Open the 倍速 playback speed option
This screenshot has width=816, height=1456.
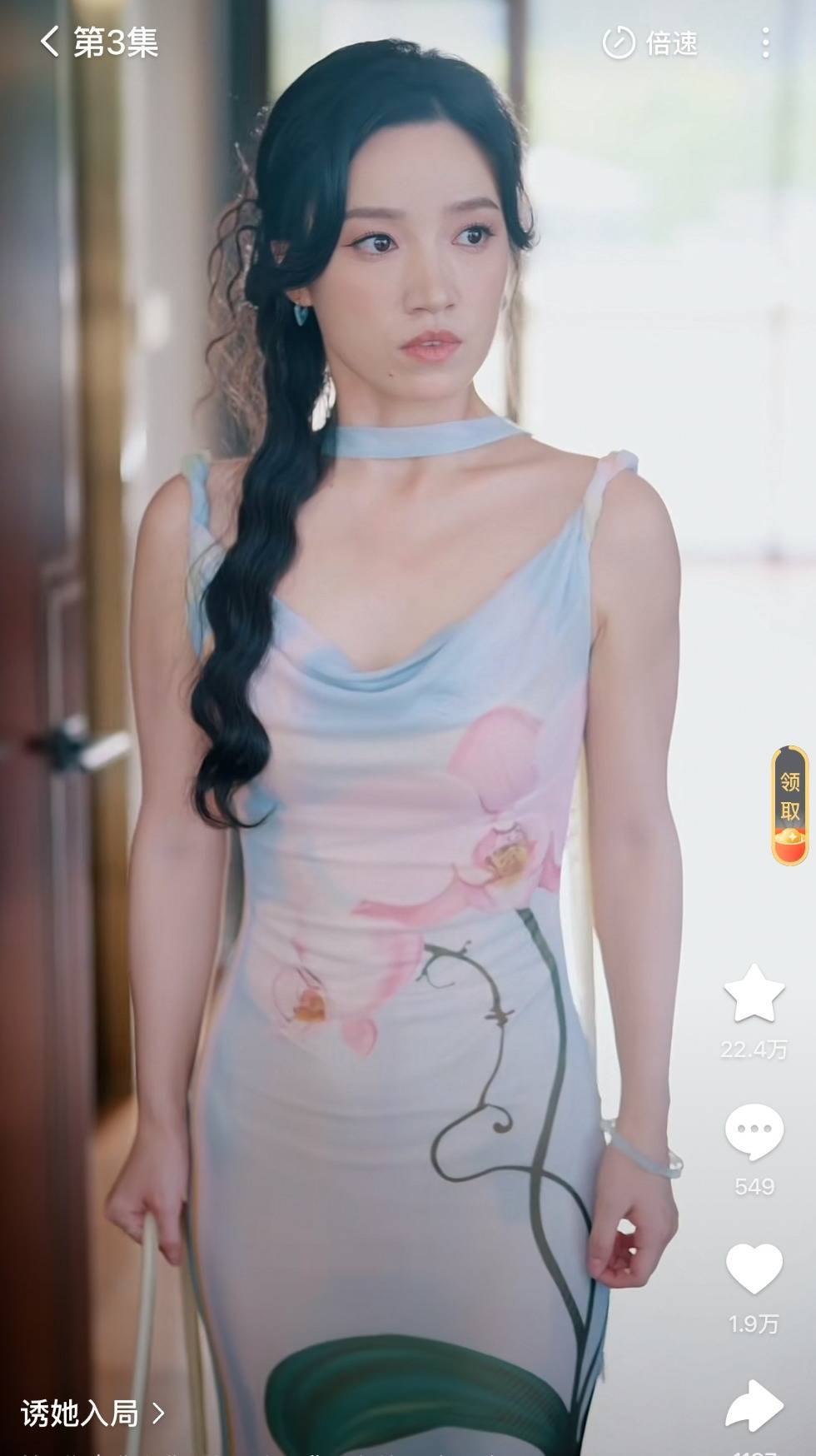click(650, 42)
